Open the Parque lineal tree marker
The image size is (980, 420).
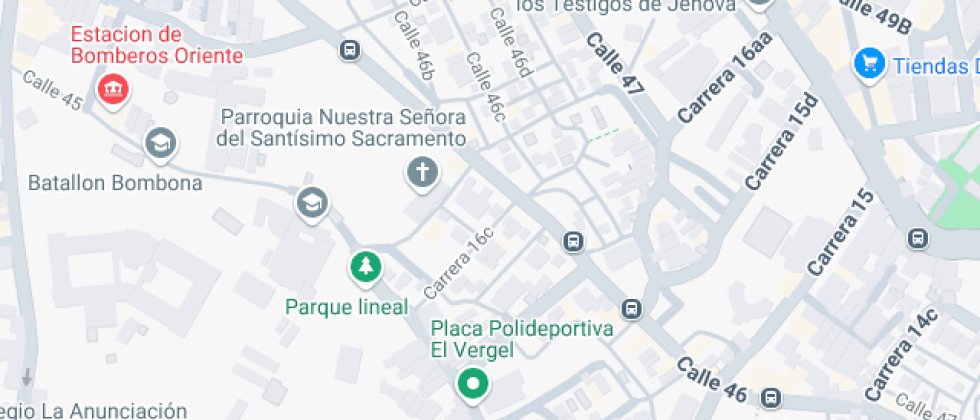[x=365, y=266]
